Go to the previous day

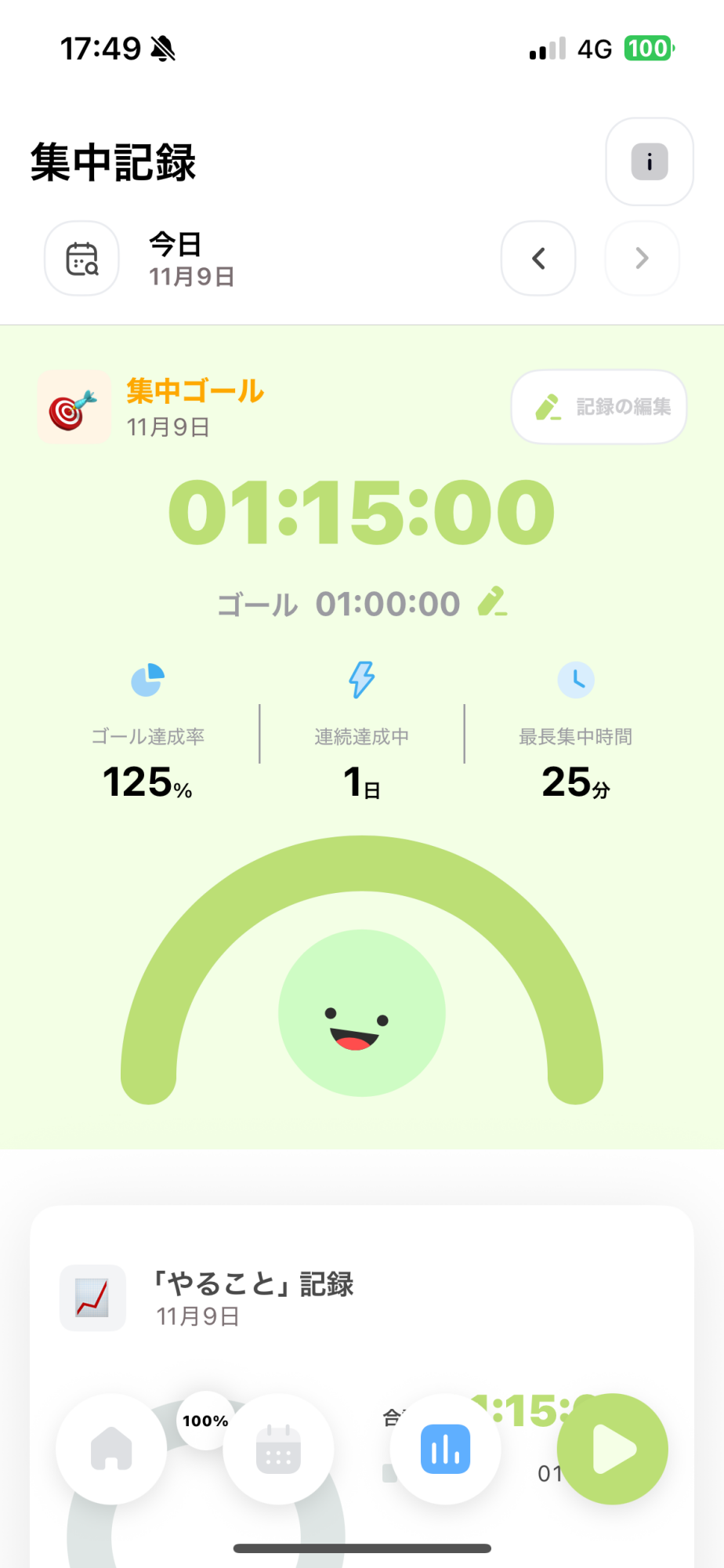pyautogui.click(x=538, y=259)
